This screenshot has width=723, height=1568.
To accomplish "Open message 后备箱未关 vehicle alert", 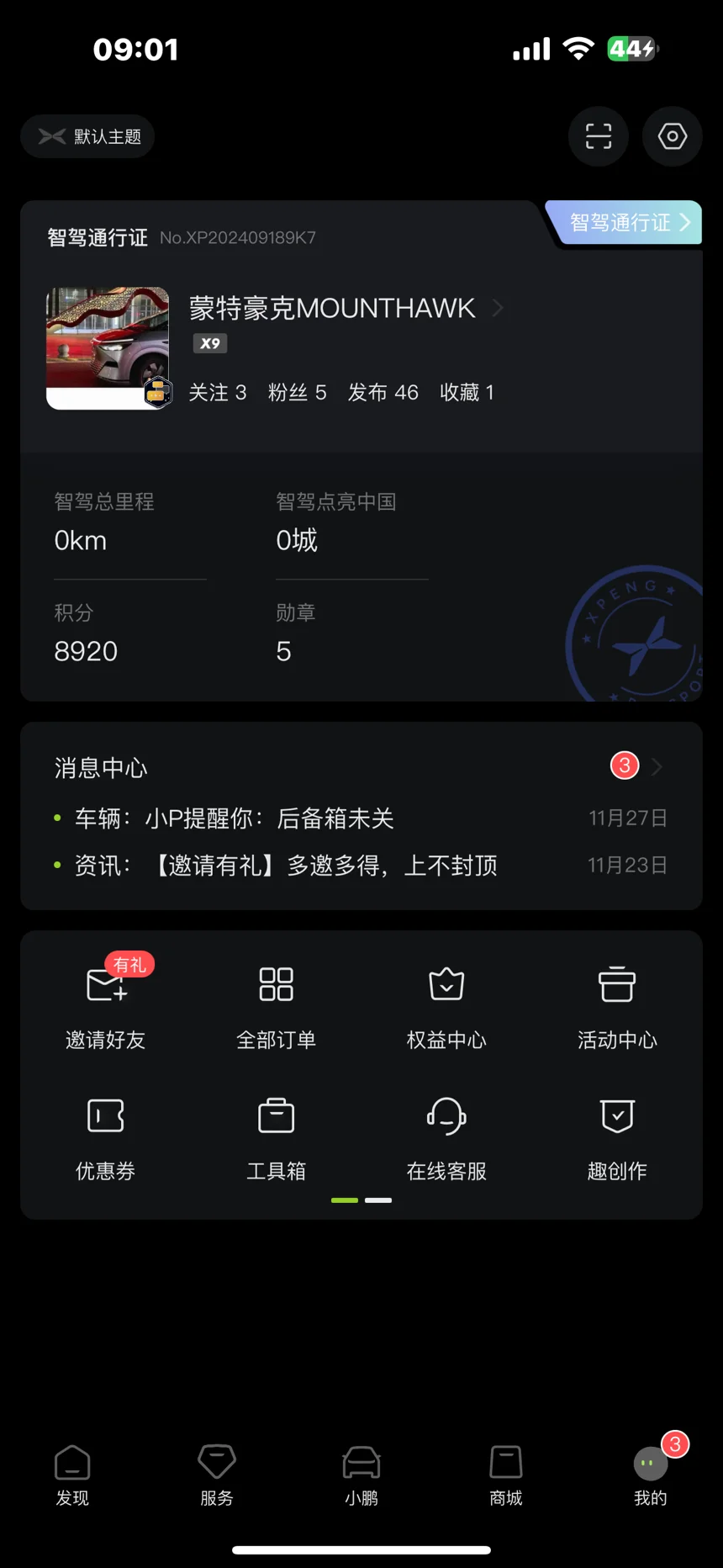I will point(277,818).
